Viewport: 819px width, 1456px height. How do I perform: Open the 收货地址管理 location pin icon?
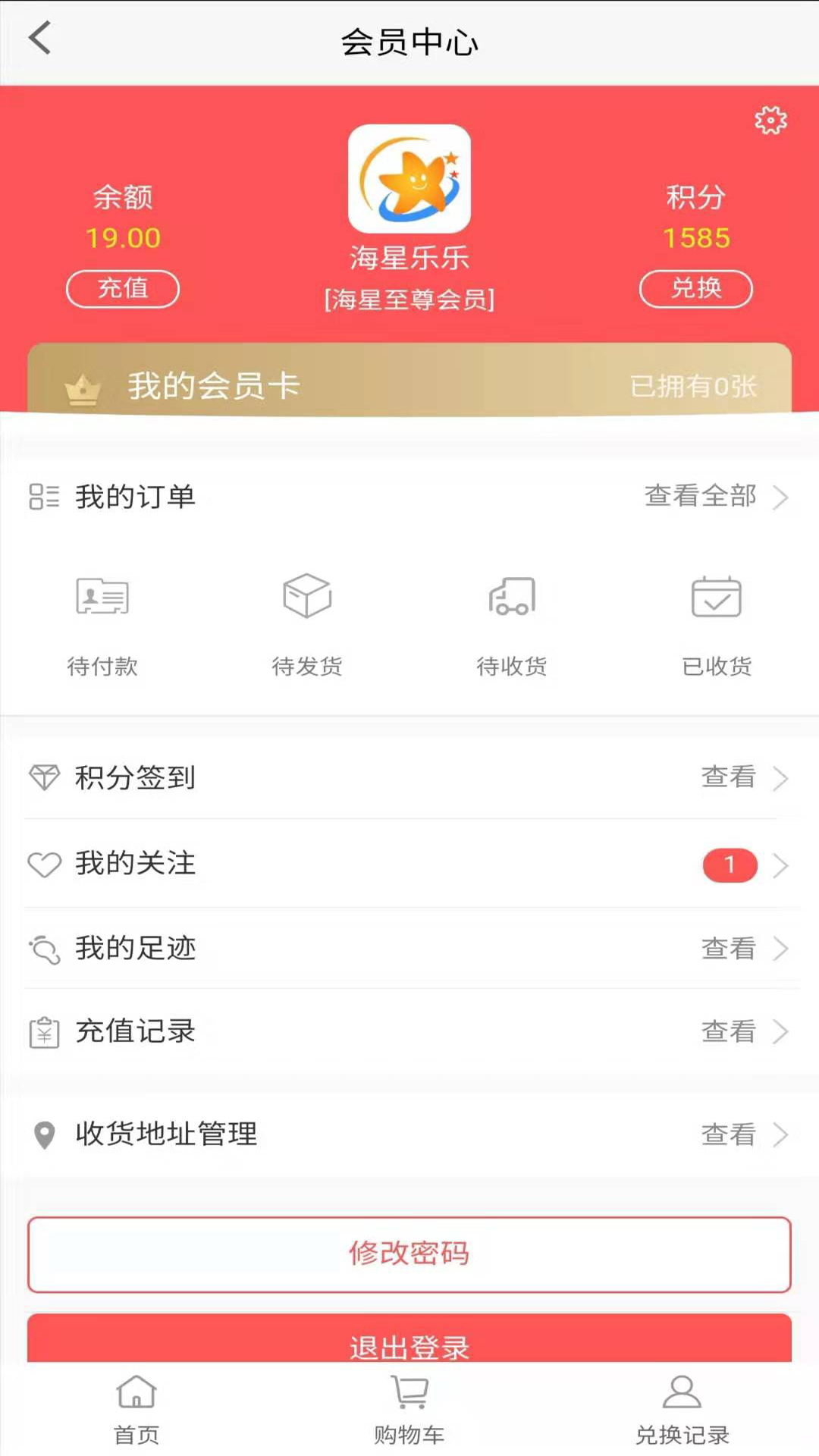[45, 1135]
